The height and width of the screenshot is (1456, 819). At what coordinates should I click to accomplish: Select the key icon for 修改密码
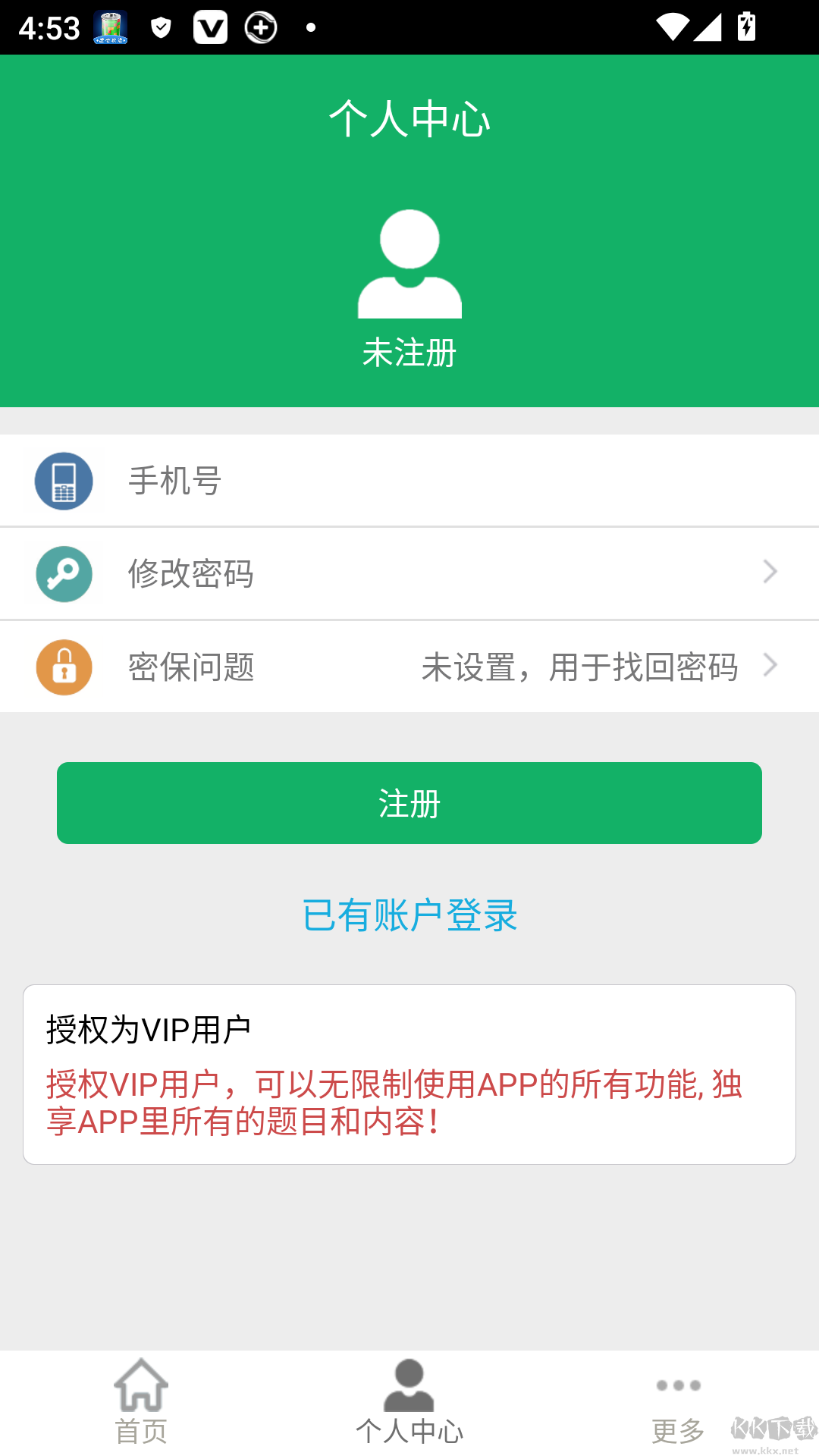coord(64,573)
